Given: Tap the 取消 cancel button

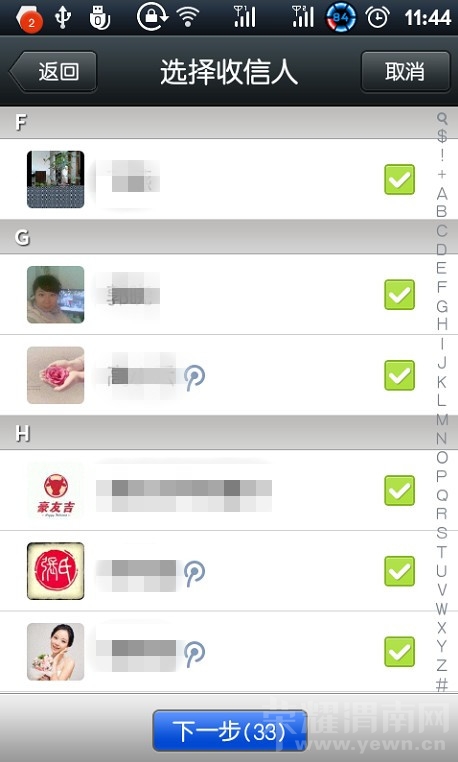Looking at the screenshot, I should tap(405, 72).
